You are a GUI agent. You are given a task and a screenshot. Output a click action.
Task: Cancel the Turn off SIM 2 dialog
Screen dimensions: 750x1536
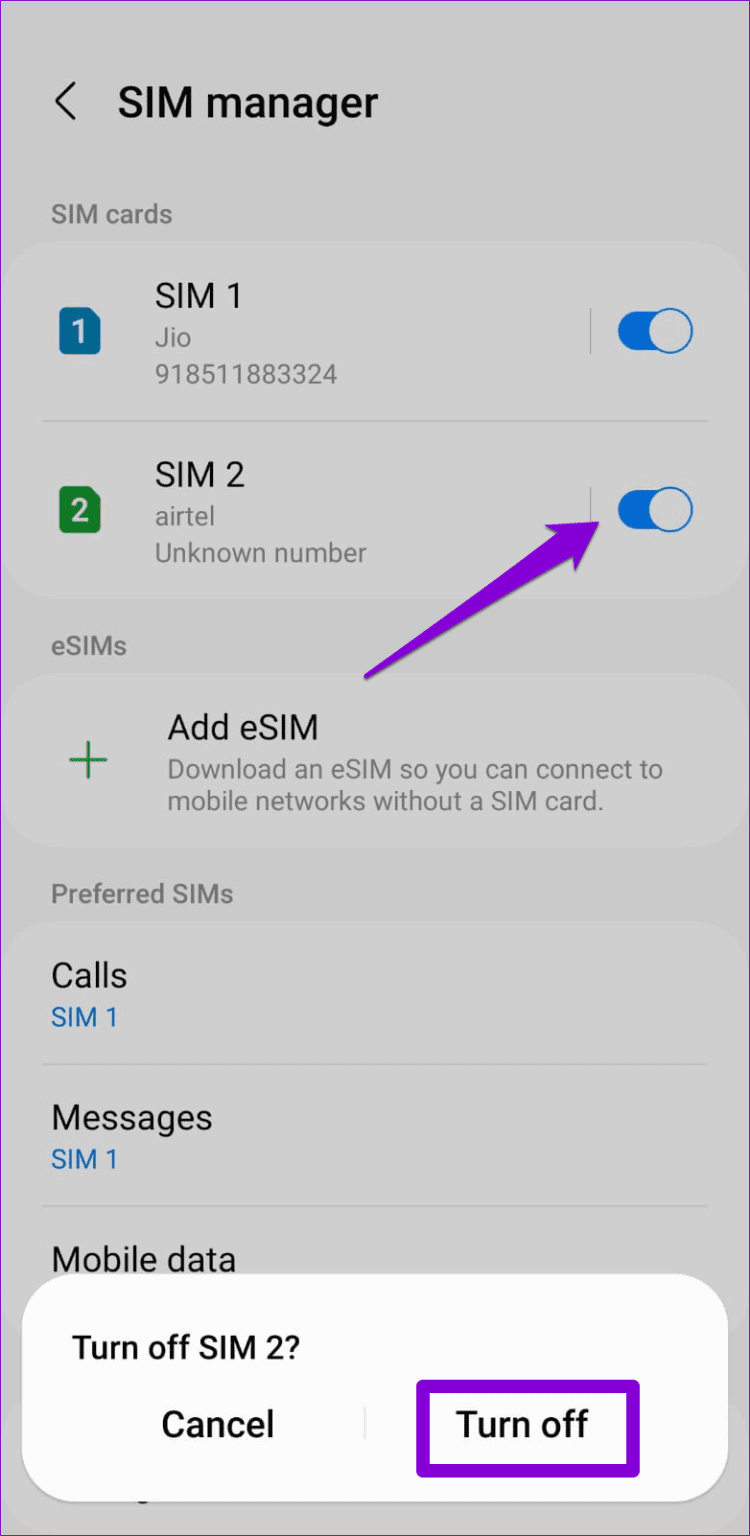pos(218,1425)
